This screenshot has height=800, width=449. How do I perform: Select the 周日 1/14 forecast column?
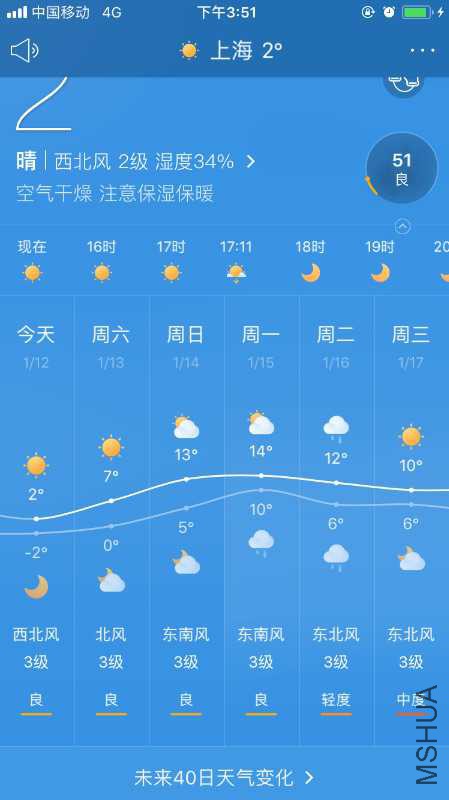187,520
